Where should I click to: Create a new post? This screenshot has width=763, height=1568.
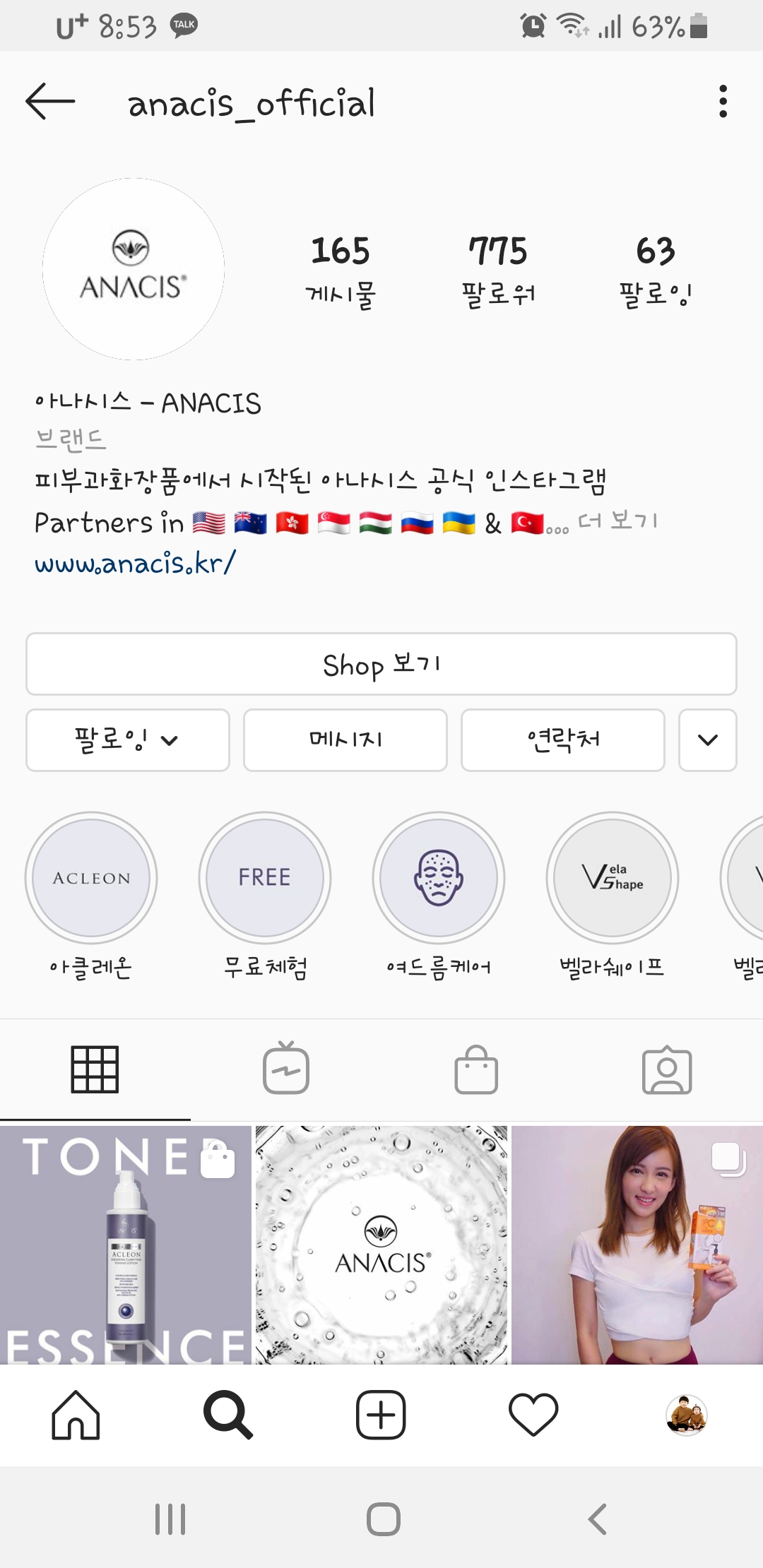[381, 1415]
